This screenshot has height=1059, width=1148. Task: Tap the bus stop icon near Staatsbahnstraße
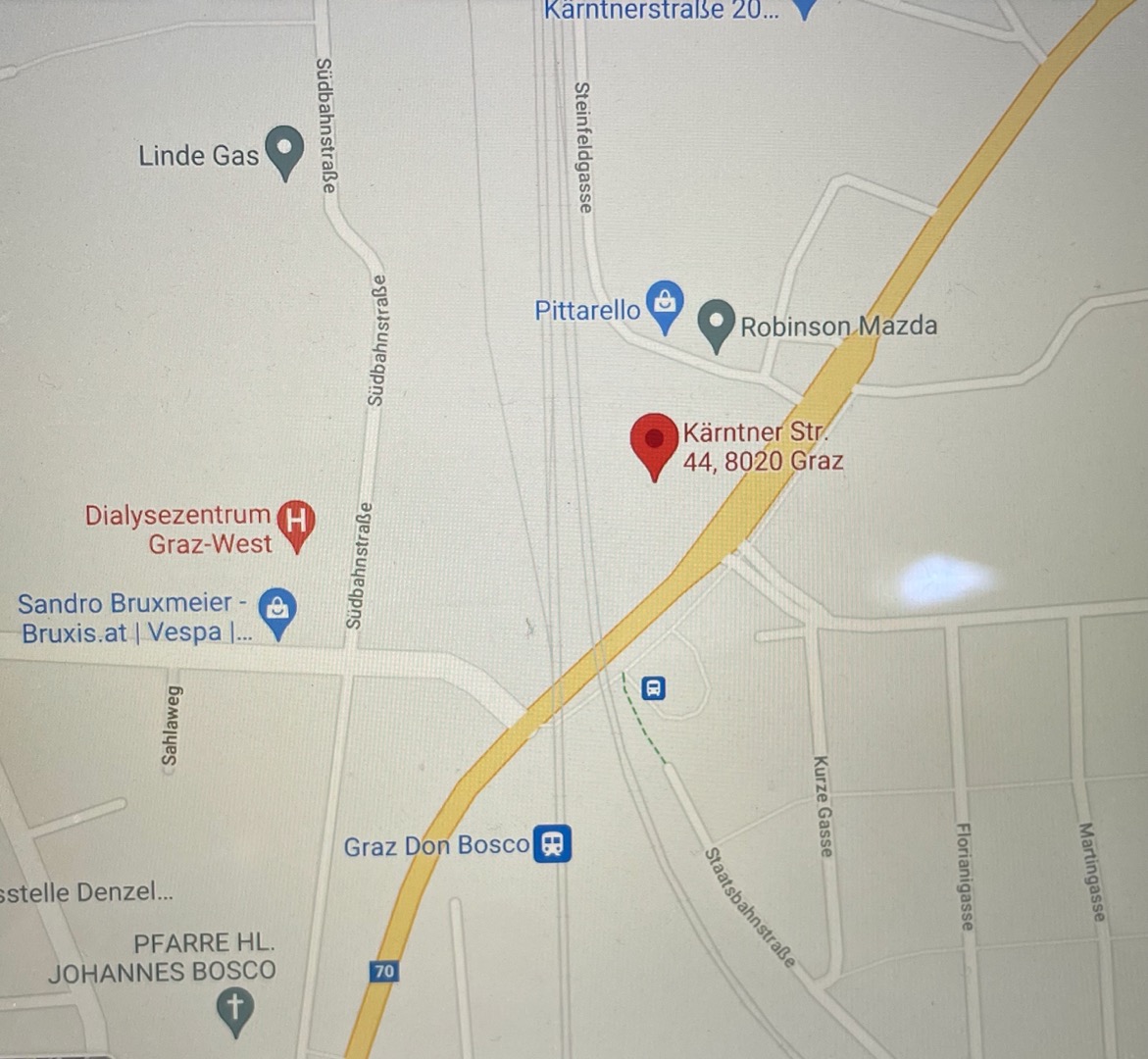653,688
